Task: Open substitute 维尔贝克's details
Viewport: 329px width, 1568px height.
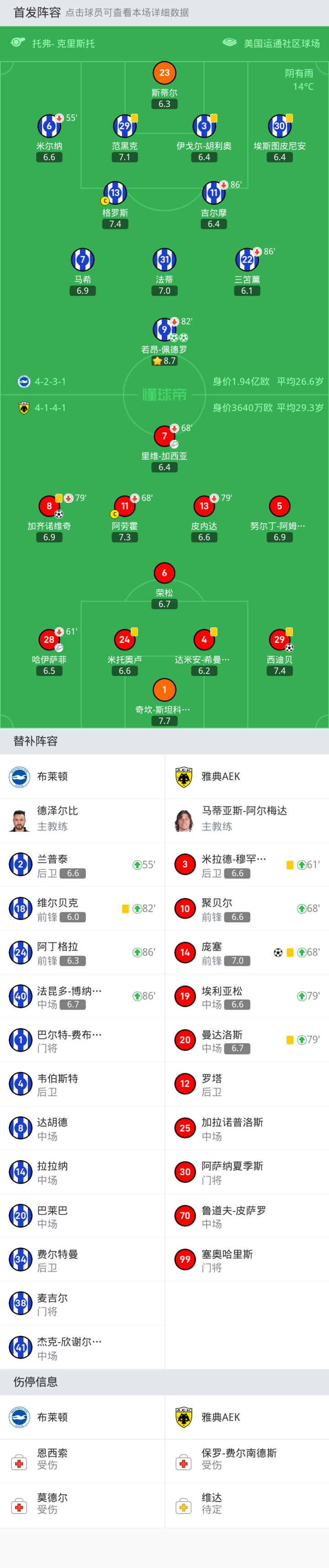Action: [x=82, y=908]
